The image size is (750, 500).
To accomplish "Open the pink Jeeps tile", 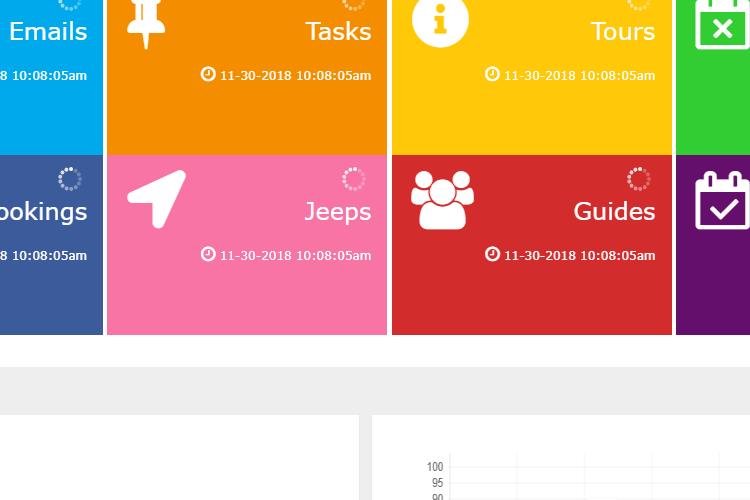I will tap(246, 245).
